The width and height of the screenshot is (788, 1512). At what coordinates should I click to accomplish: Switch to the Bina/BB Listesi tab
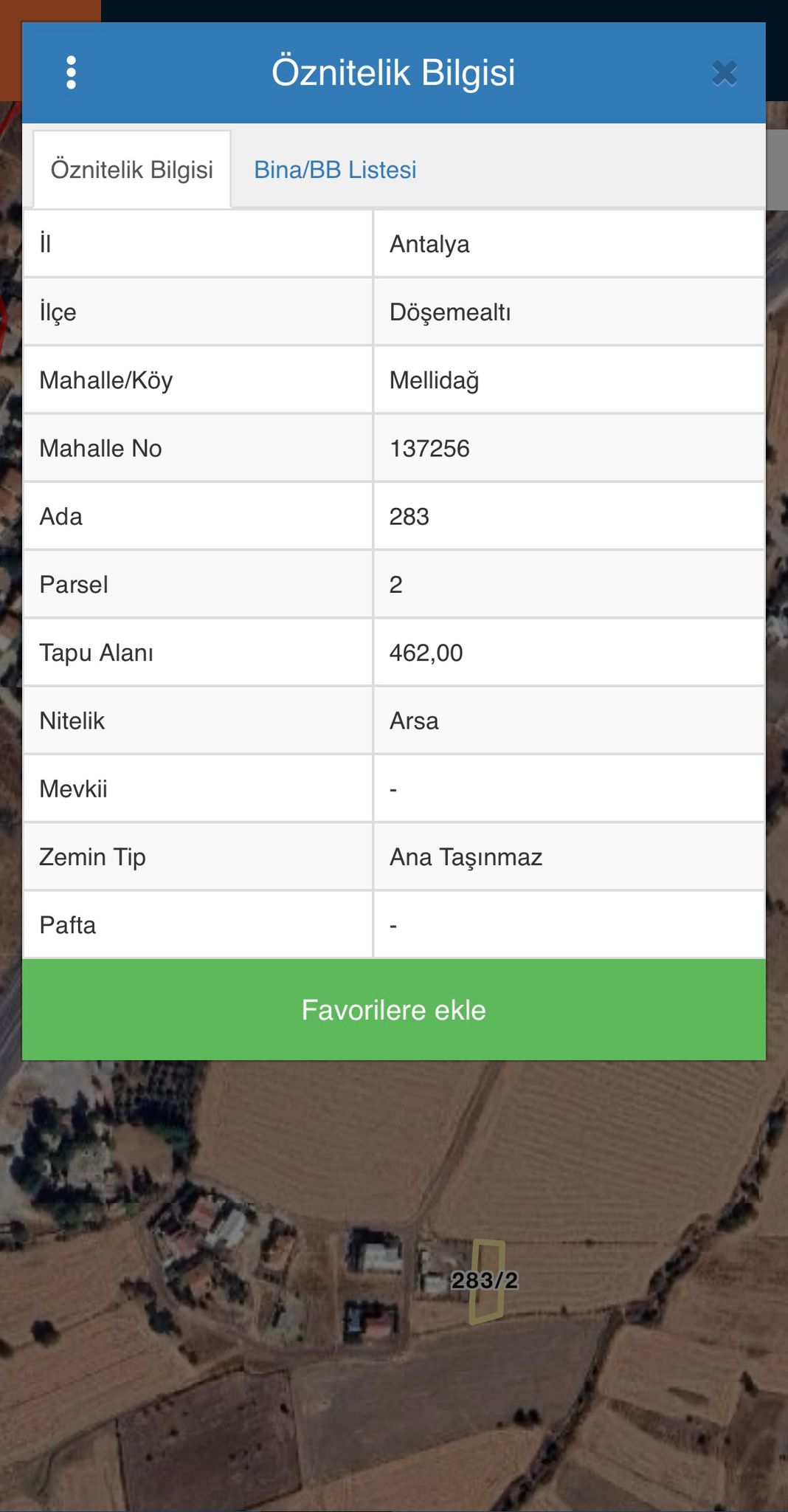[x=335, y=170]
